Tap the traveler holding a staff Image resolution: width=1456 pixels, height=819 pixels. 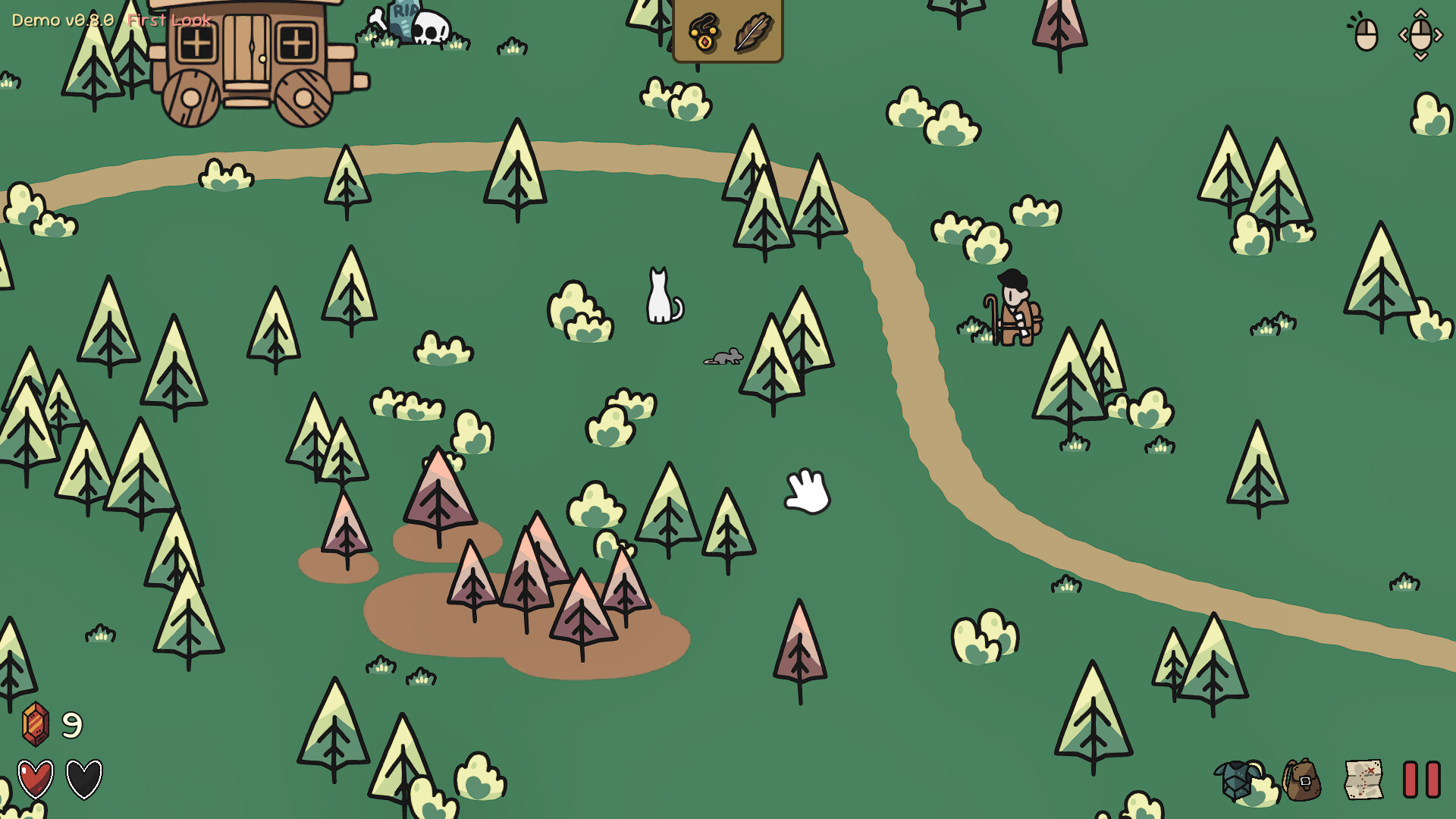click(x=1015, y=311)
